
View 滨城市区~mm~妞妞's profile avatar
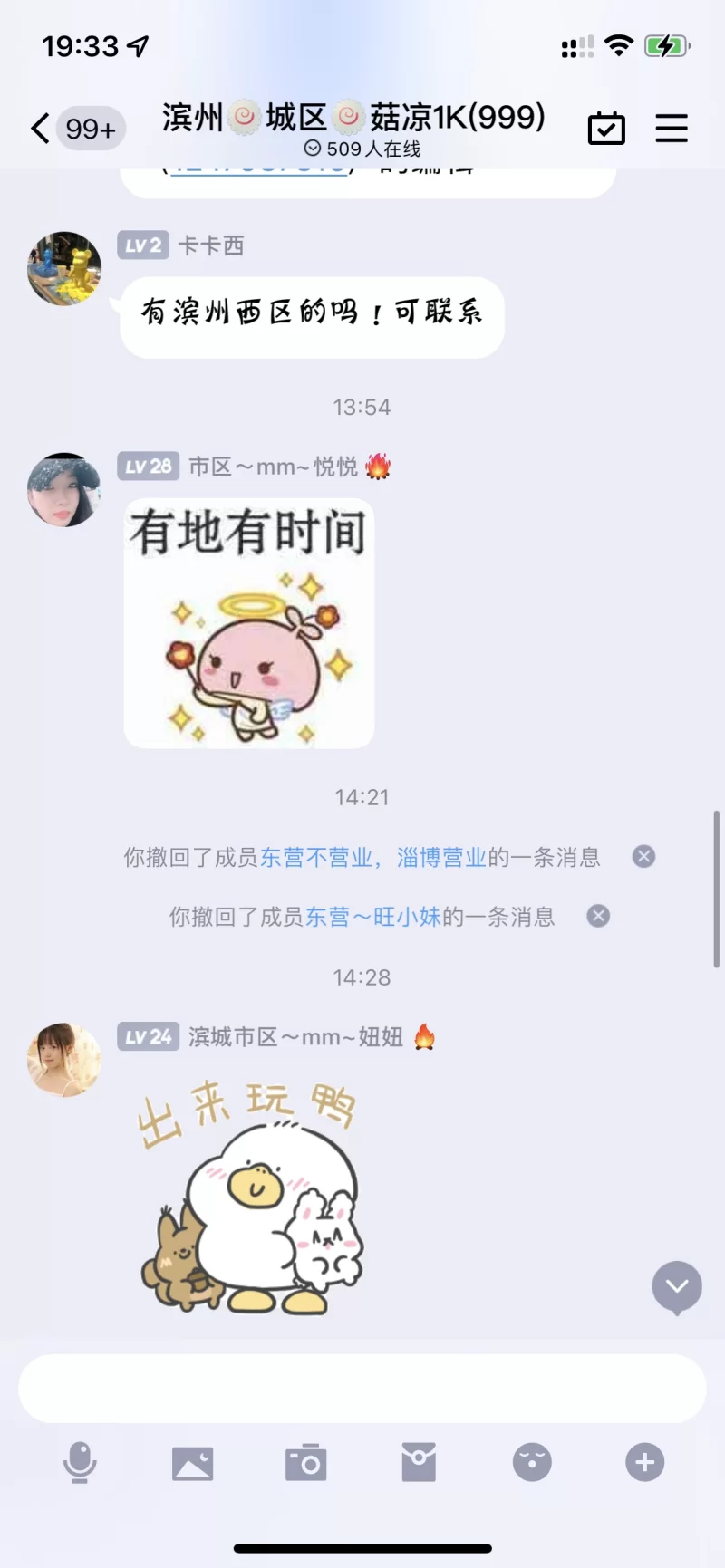click(64, 1060)
